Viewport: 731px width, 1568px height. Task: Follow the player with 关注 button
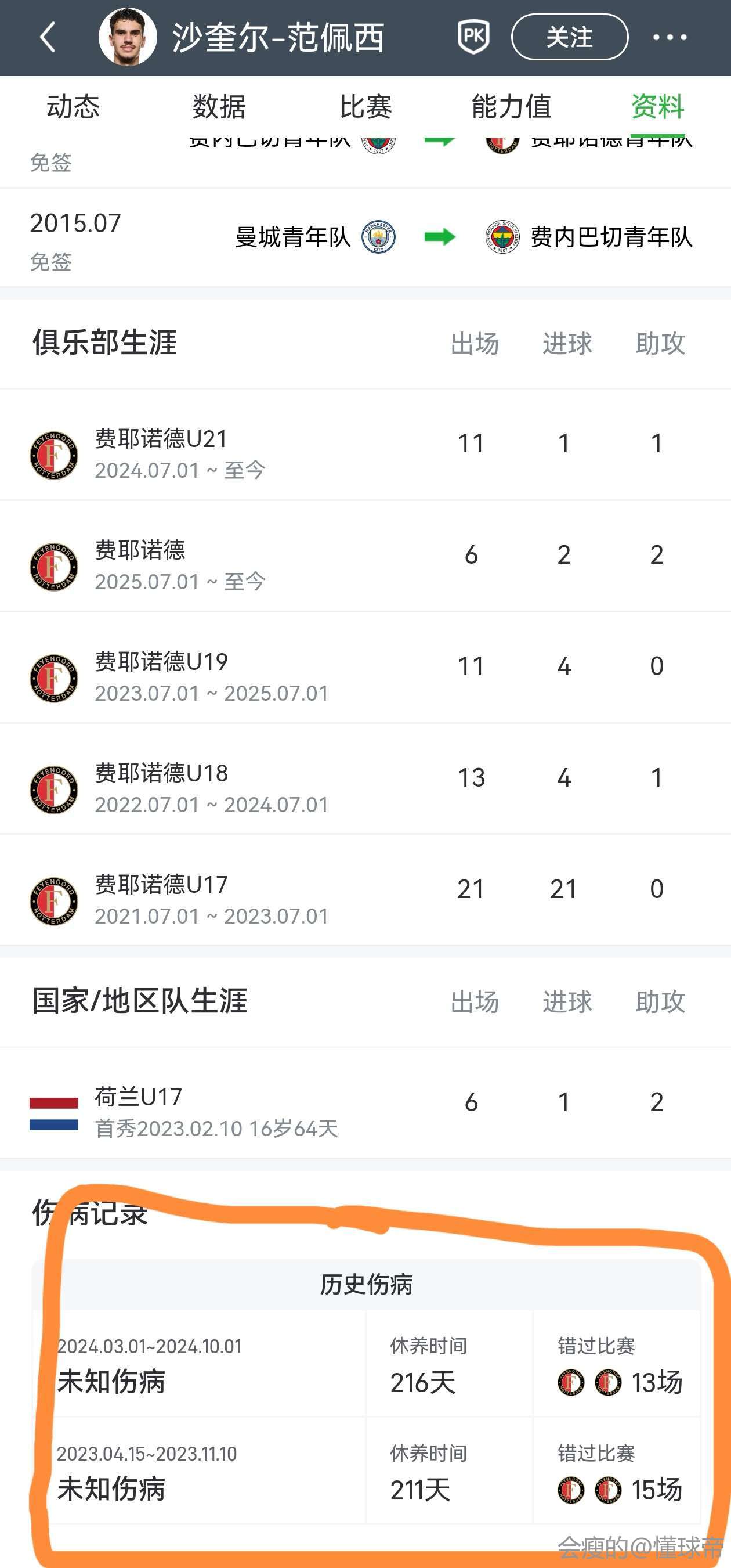569,37
